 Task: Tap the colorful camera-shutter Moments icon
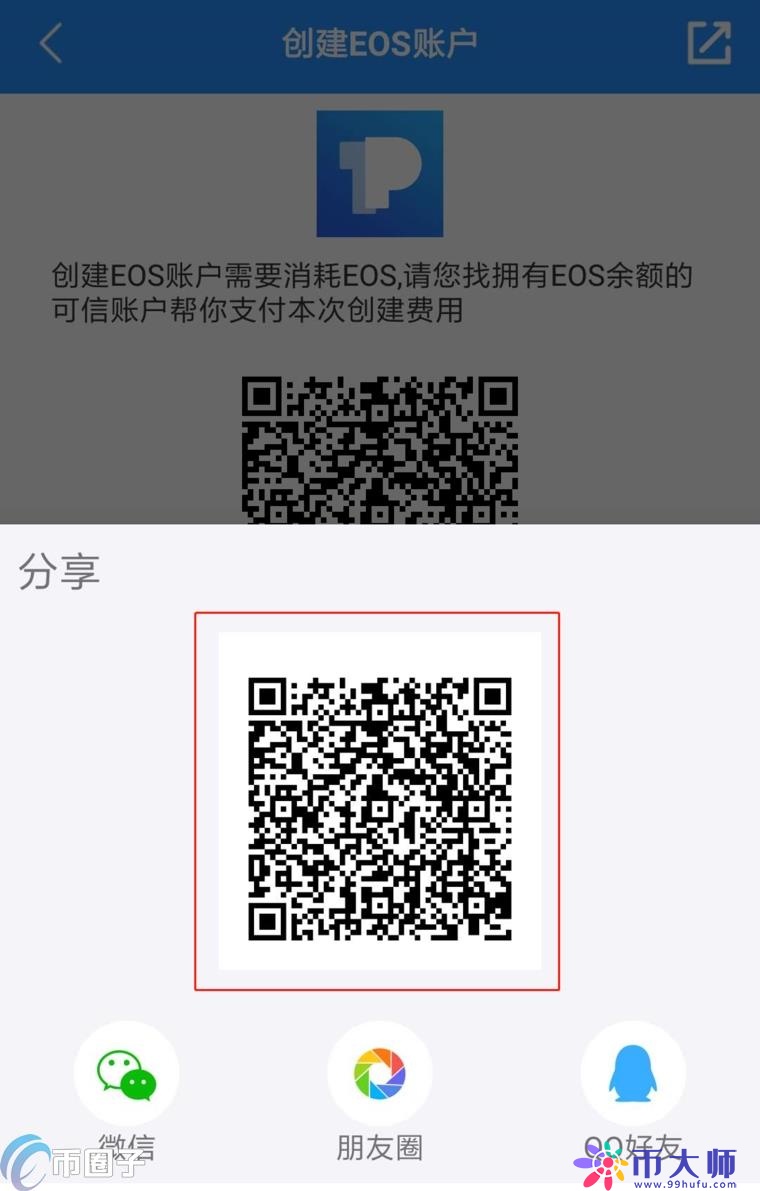click(x=380, y=1071)
